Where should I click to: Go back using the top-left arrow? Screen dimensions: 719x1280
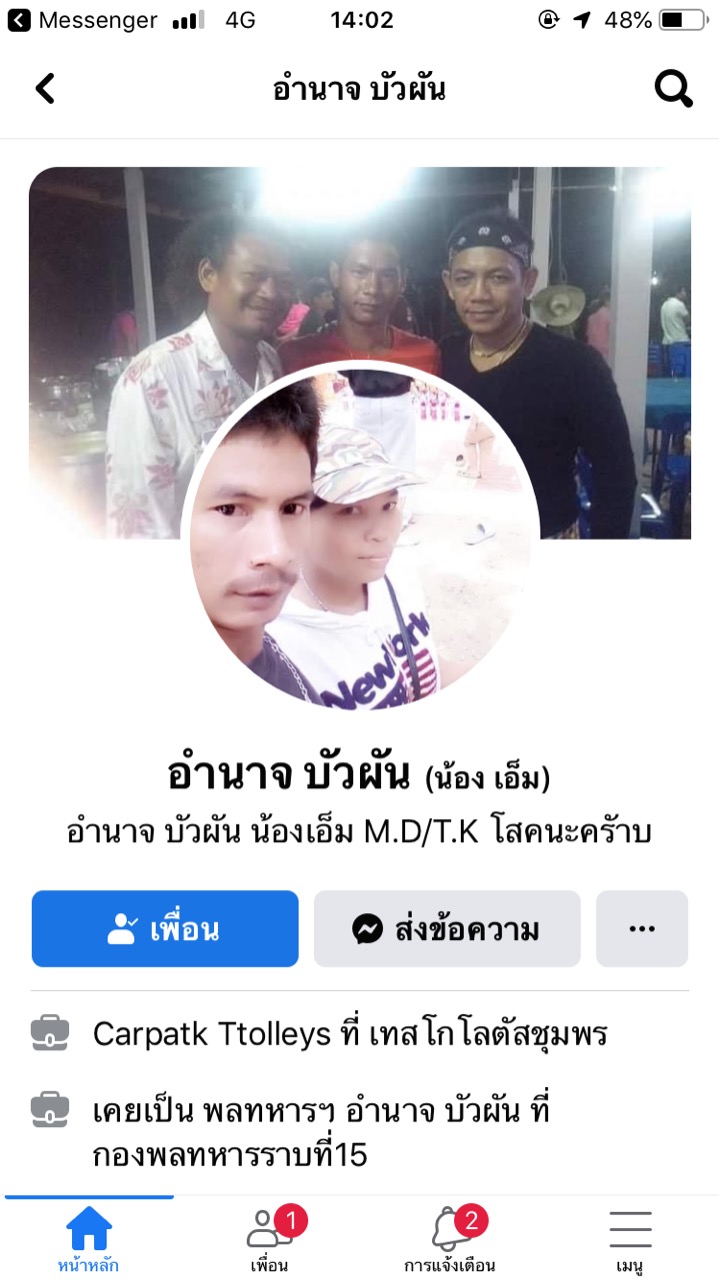pos(45,89)
